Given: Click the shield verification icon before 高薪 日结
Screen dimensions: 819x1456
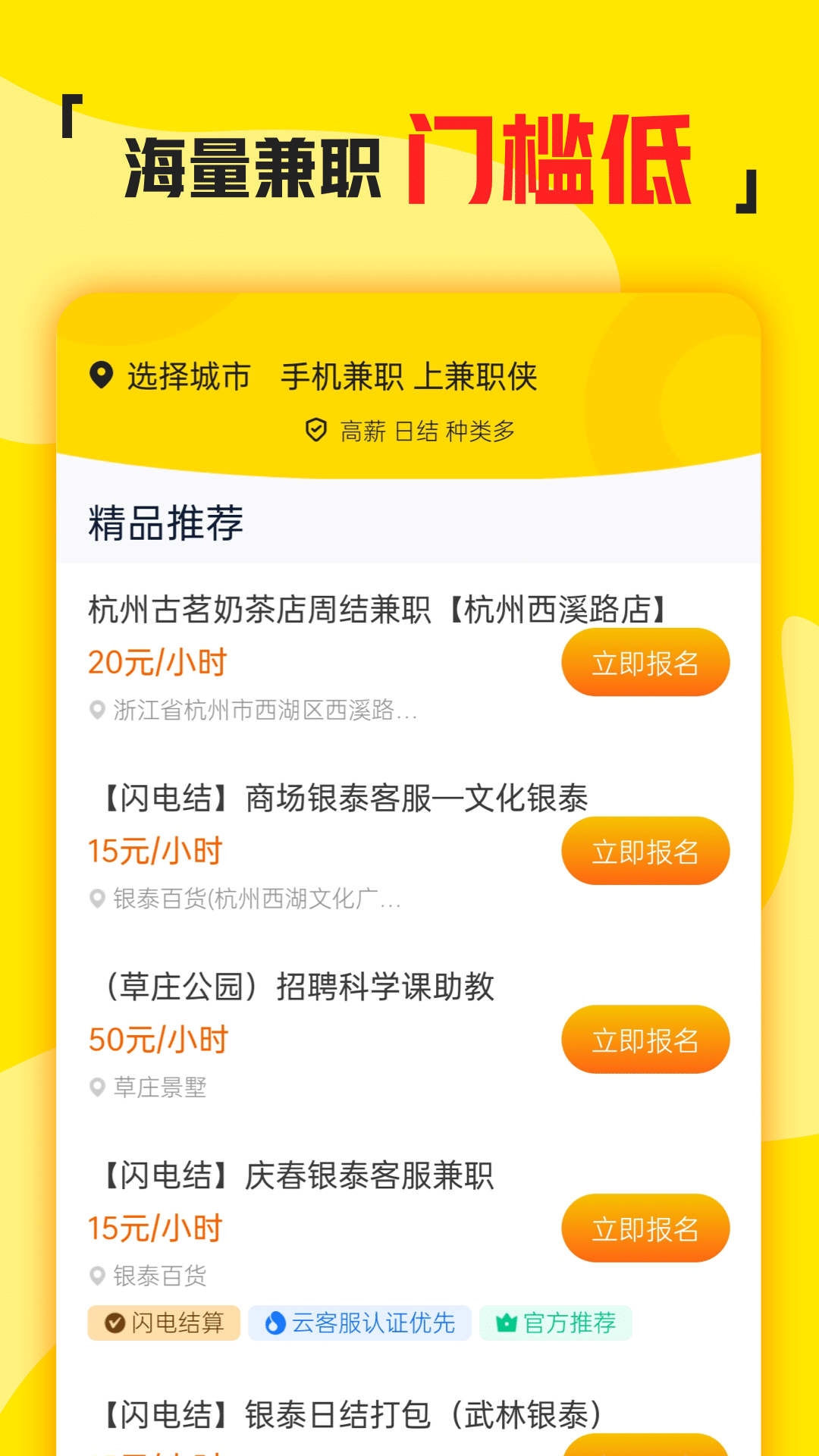Looking at the screenshot, I should (317, 429).
